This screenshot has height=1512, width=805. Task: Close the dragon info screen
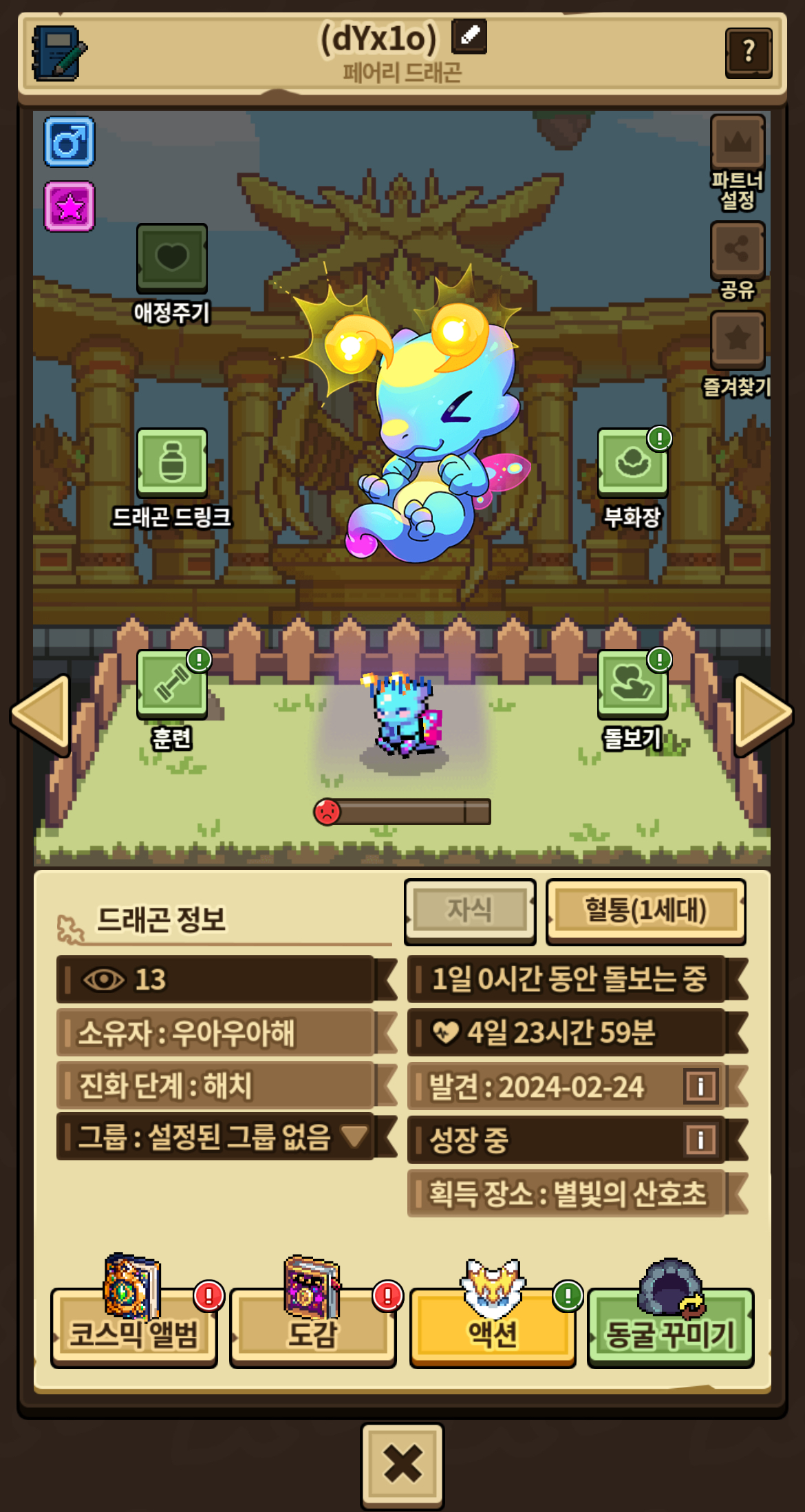[x=402, y=1464]
